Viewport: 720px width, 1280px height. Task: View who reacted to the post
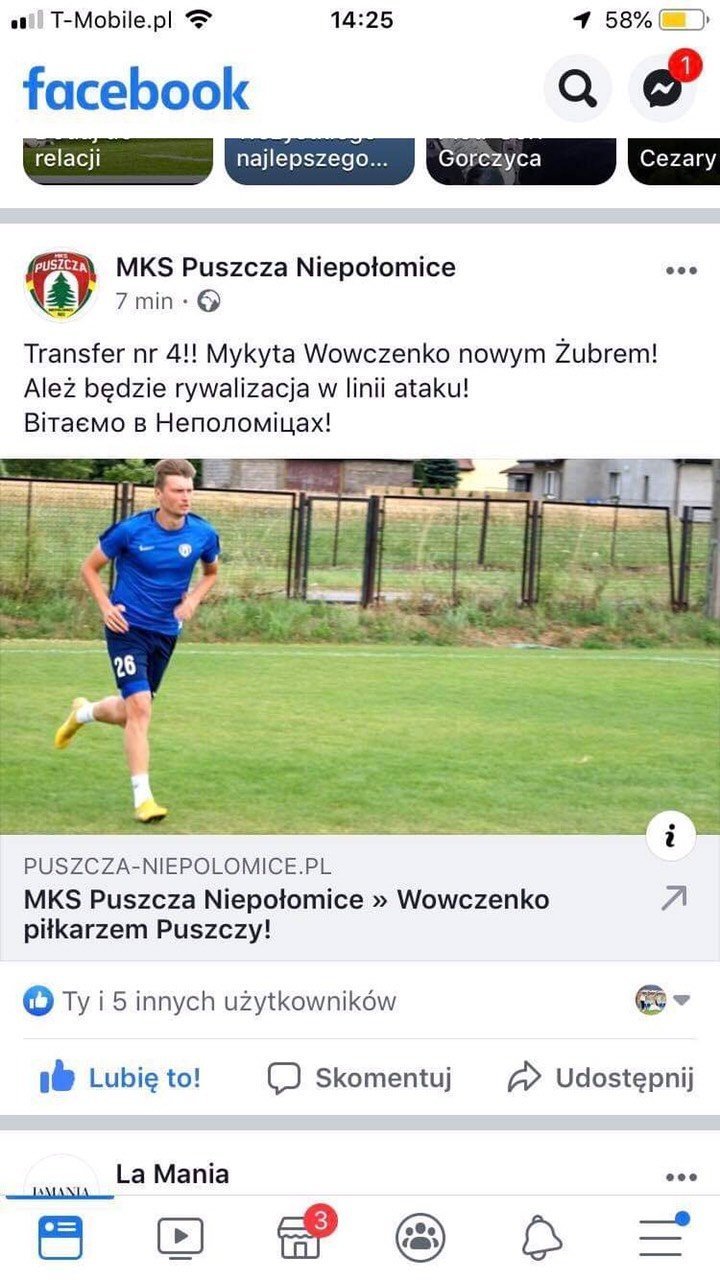coord(228,1001)
